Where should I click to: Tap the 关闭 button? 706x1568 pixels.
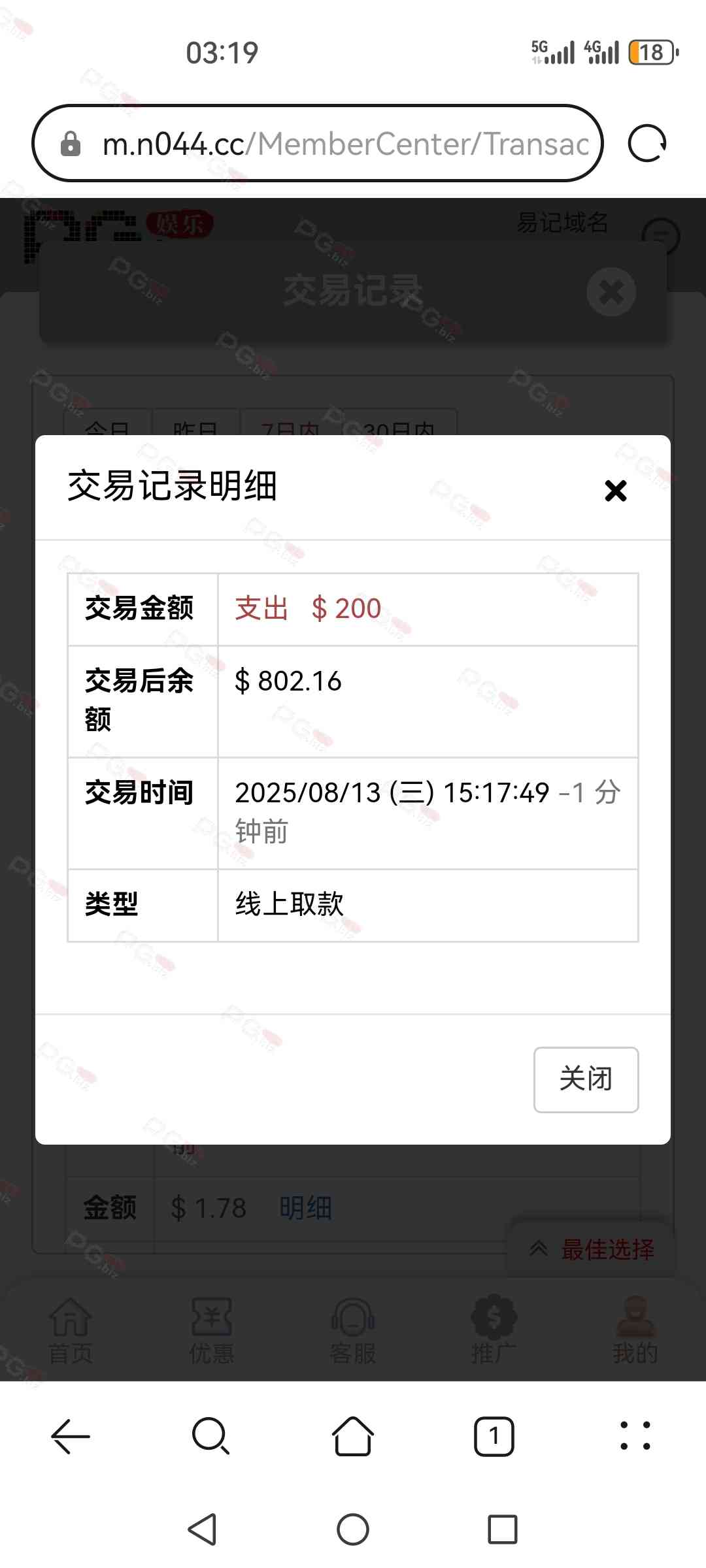[x=586, y=1079]
